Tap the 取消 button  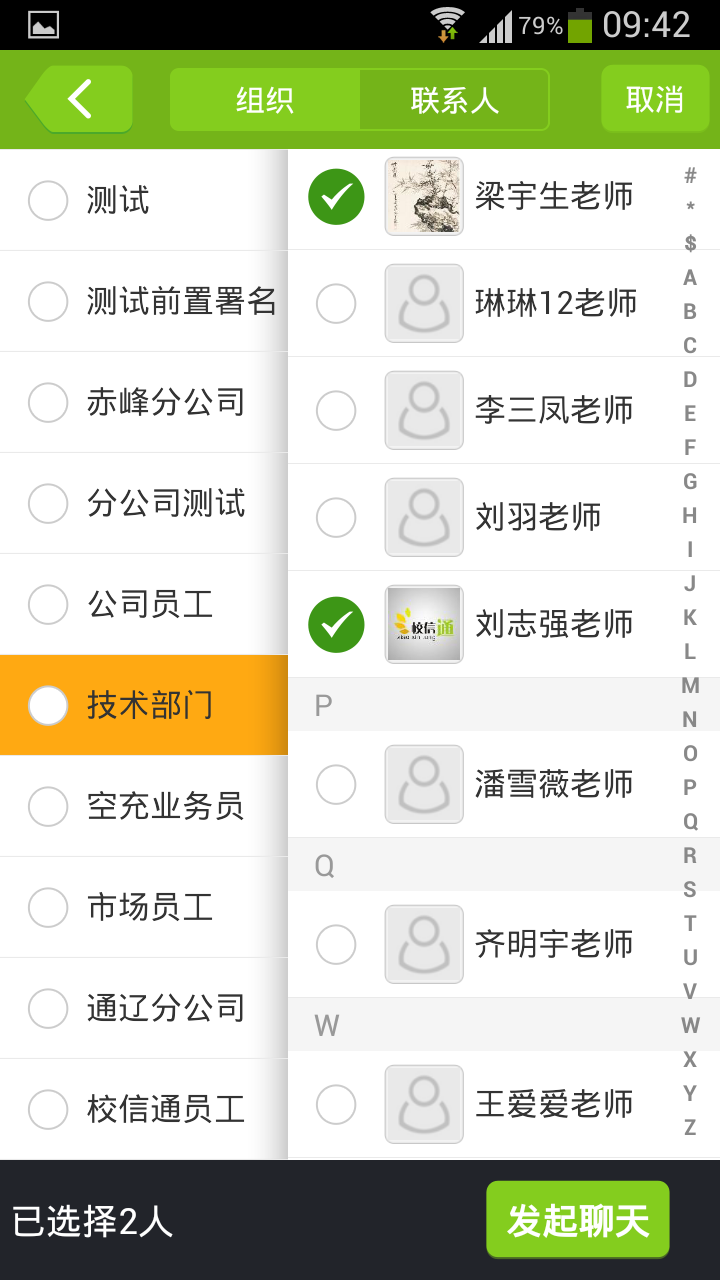655,99
